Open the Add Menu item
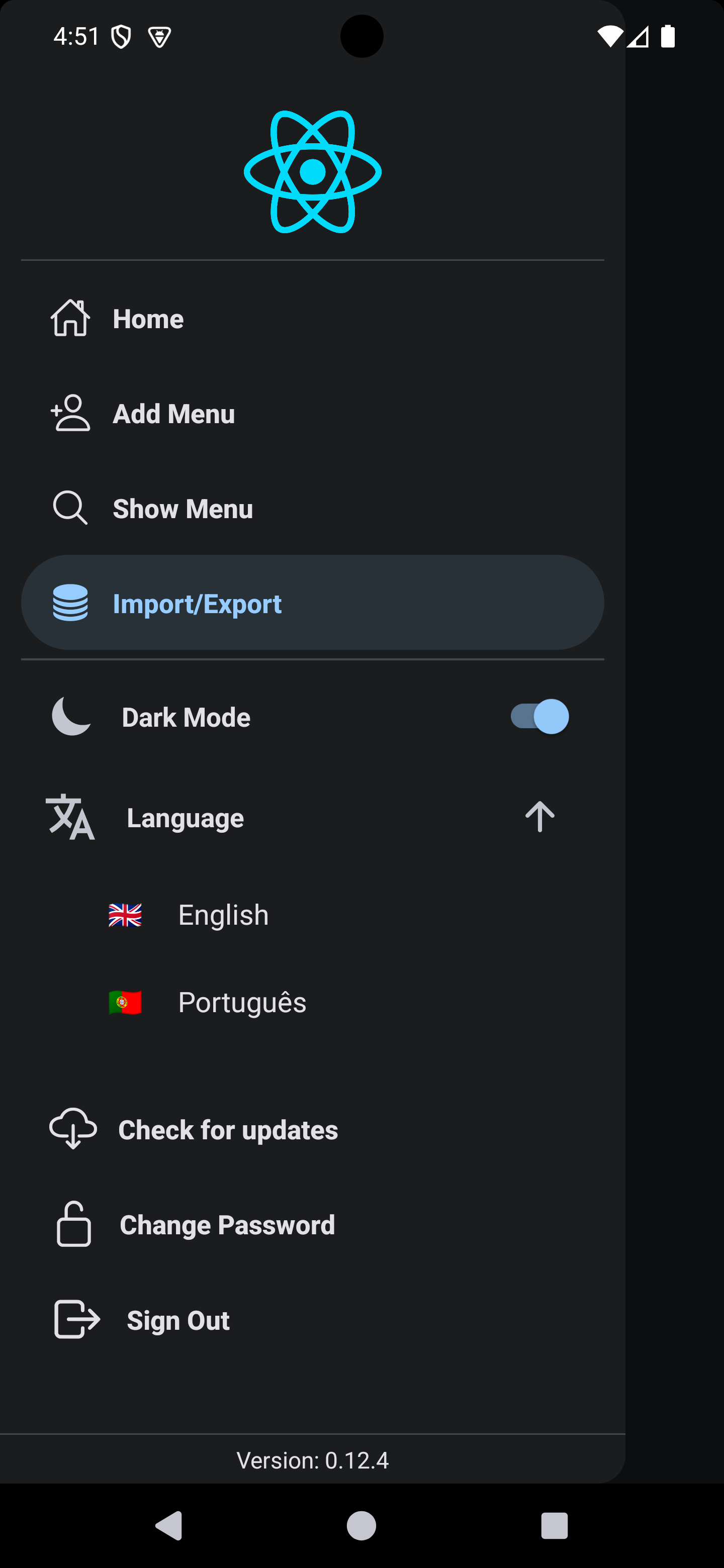 (x=173, y=414)
